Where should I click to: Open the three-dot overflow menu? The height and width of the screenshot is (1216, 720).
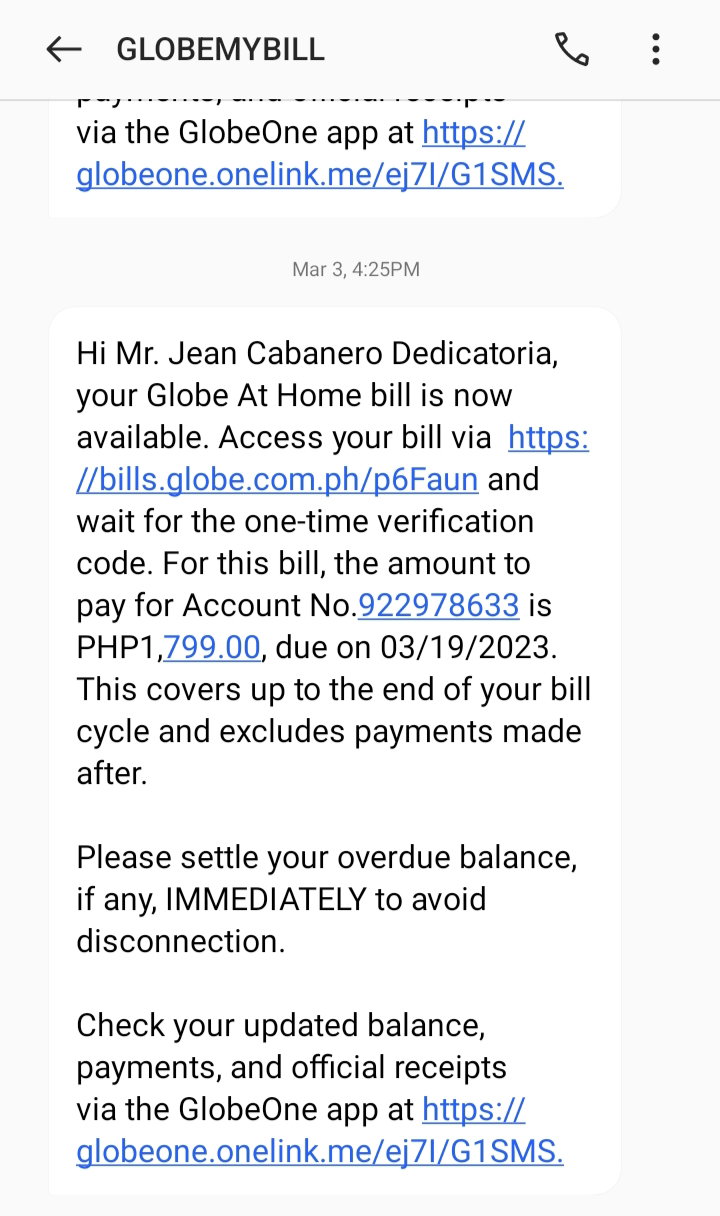[x=656, y=49]
